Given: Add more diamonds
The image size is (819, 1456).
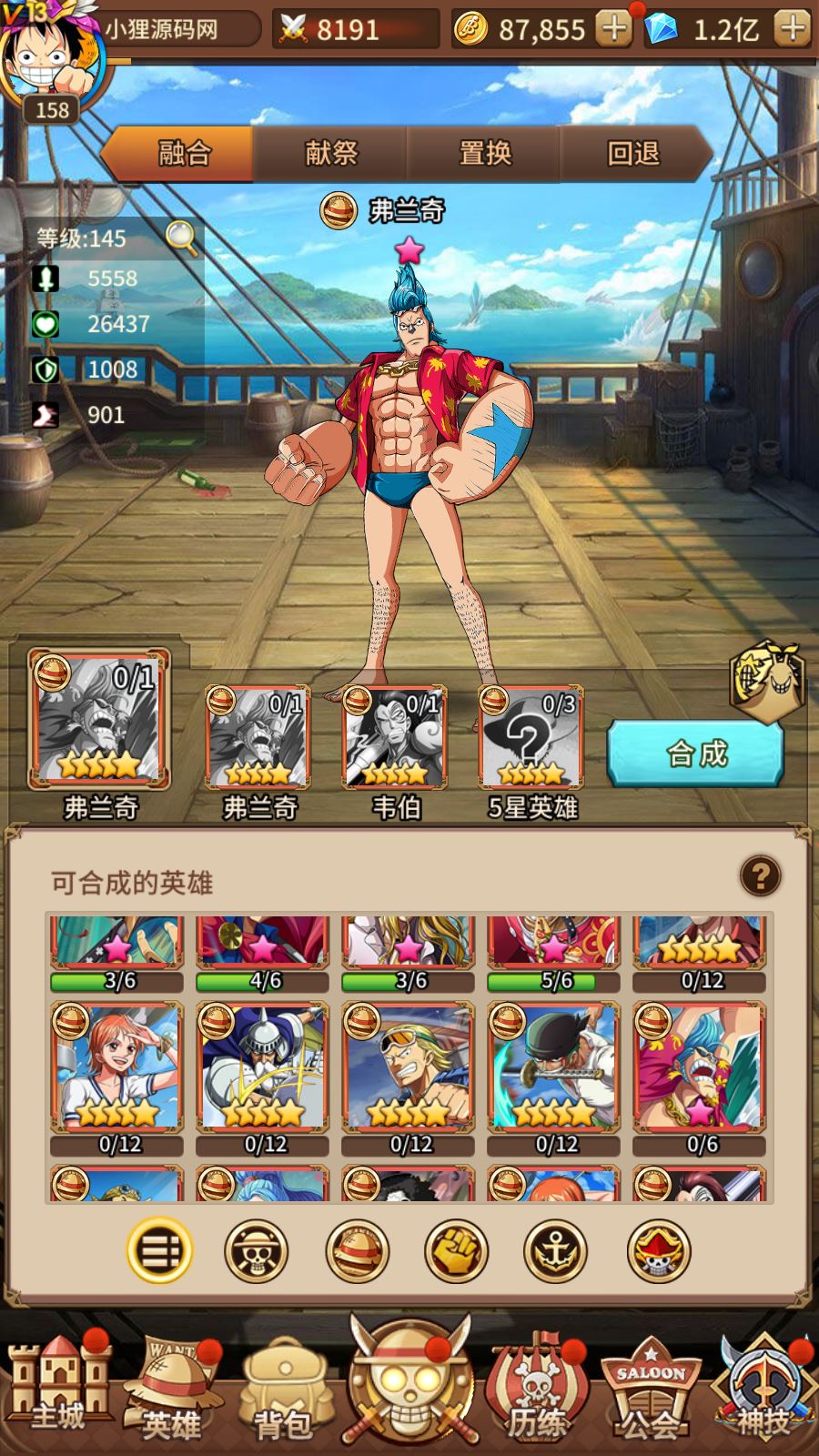Looking at the screenshot, I should pos(792,29).
